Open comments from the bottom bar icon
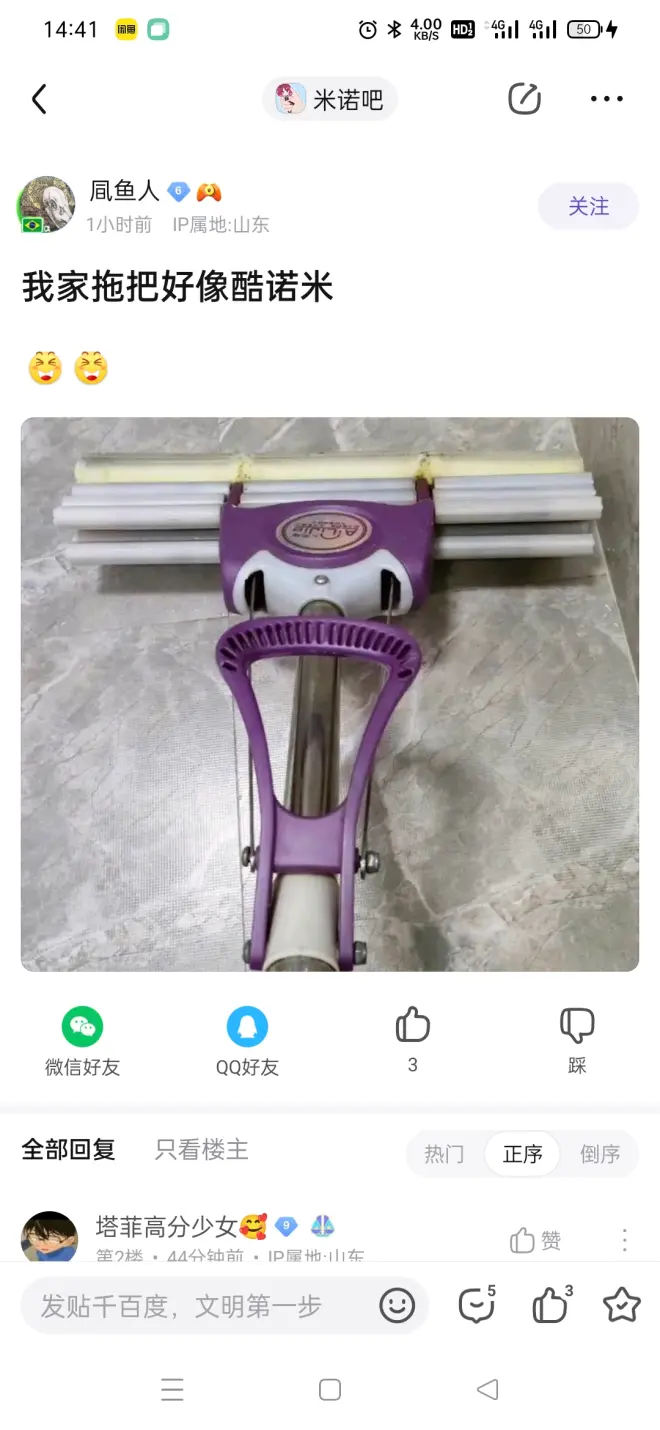 [x=476, y=1306]
